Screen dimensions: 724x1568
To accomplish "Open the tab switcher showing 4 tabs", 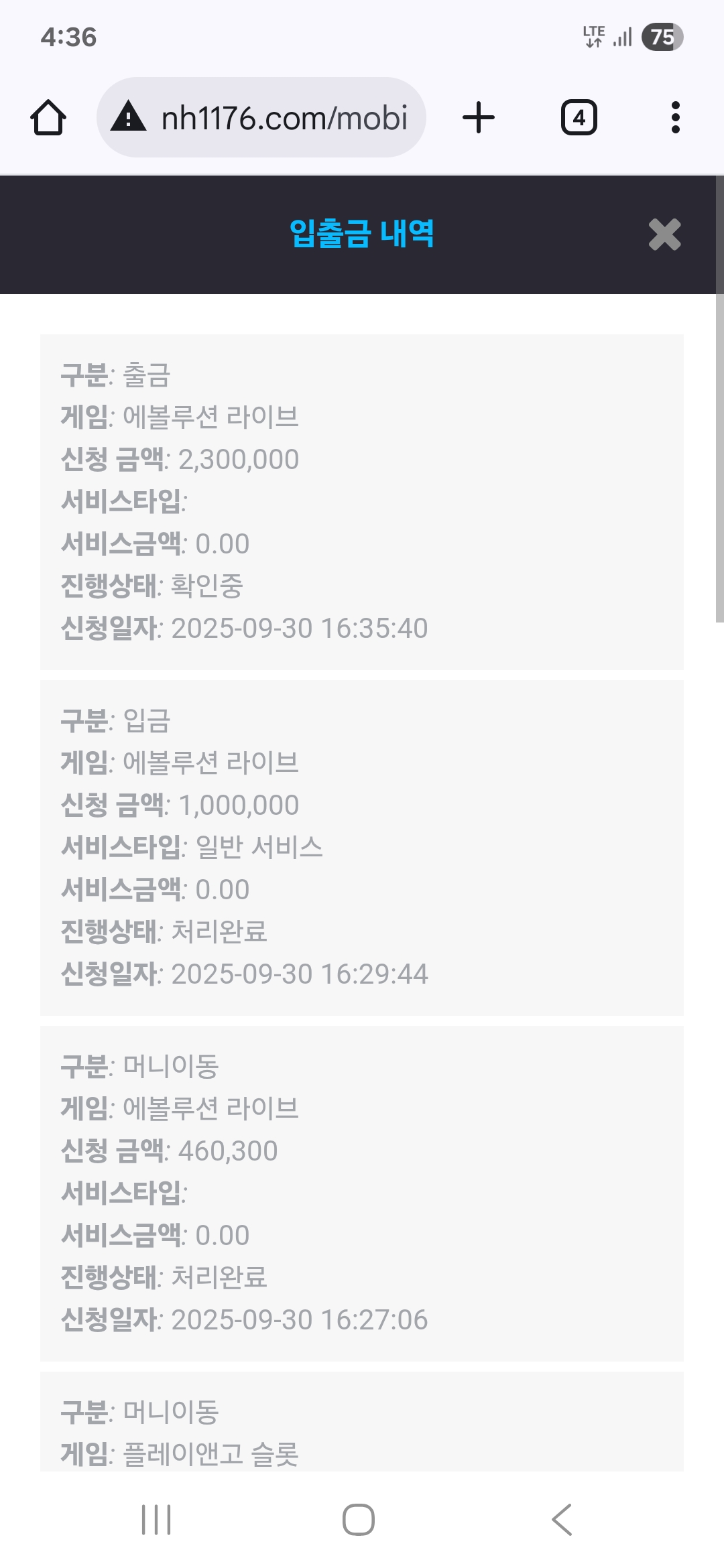I will 579,117.
